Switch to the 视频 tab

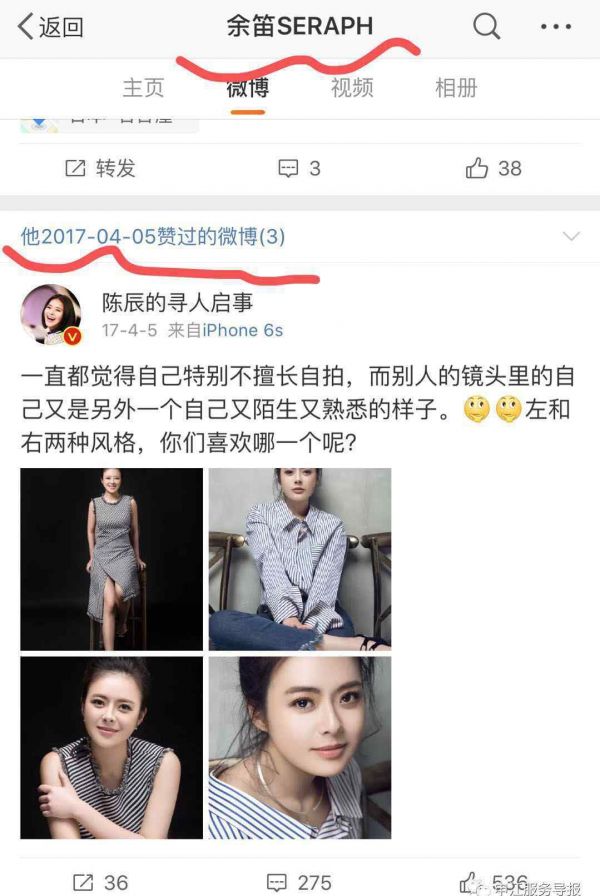[351, 88]
